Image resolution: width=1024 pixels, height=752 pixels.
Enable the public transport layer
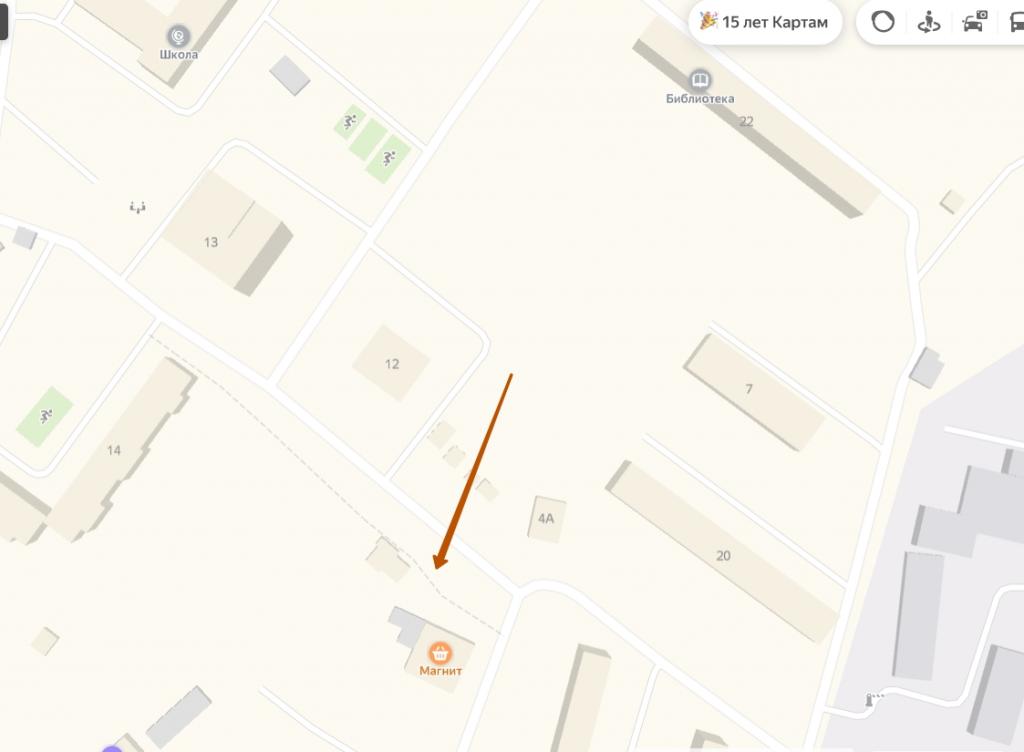tap(1012, 22)
